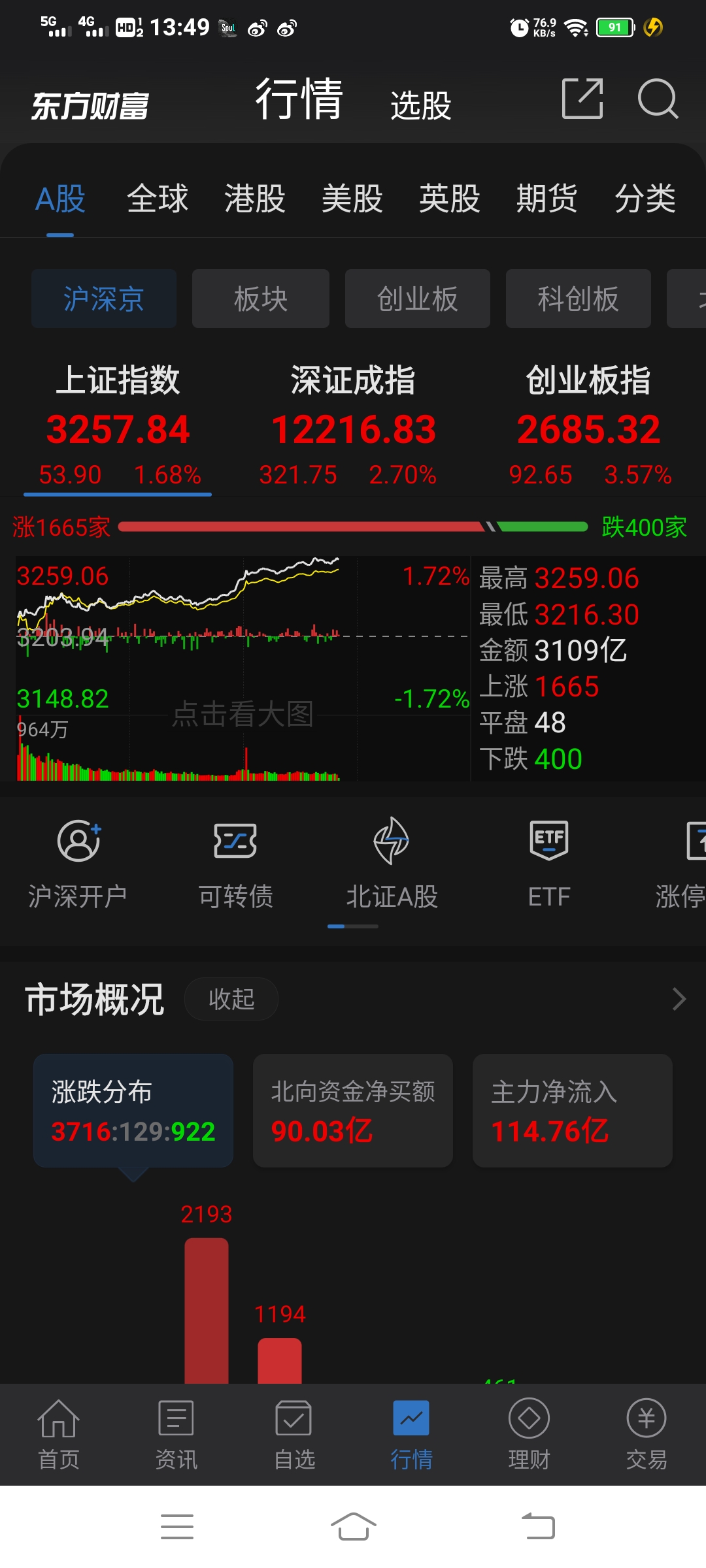Select the 主力净流入 card
Viewport: 706px width, 1568px height.
coord(573,1111)
